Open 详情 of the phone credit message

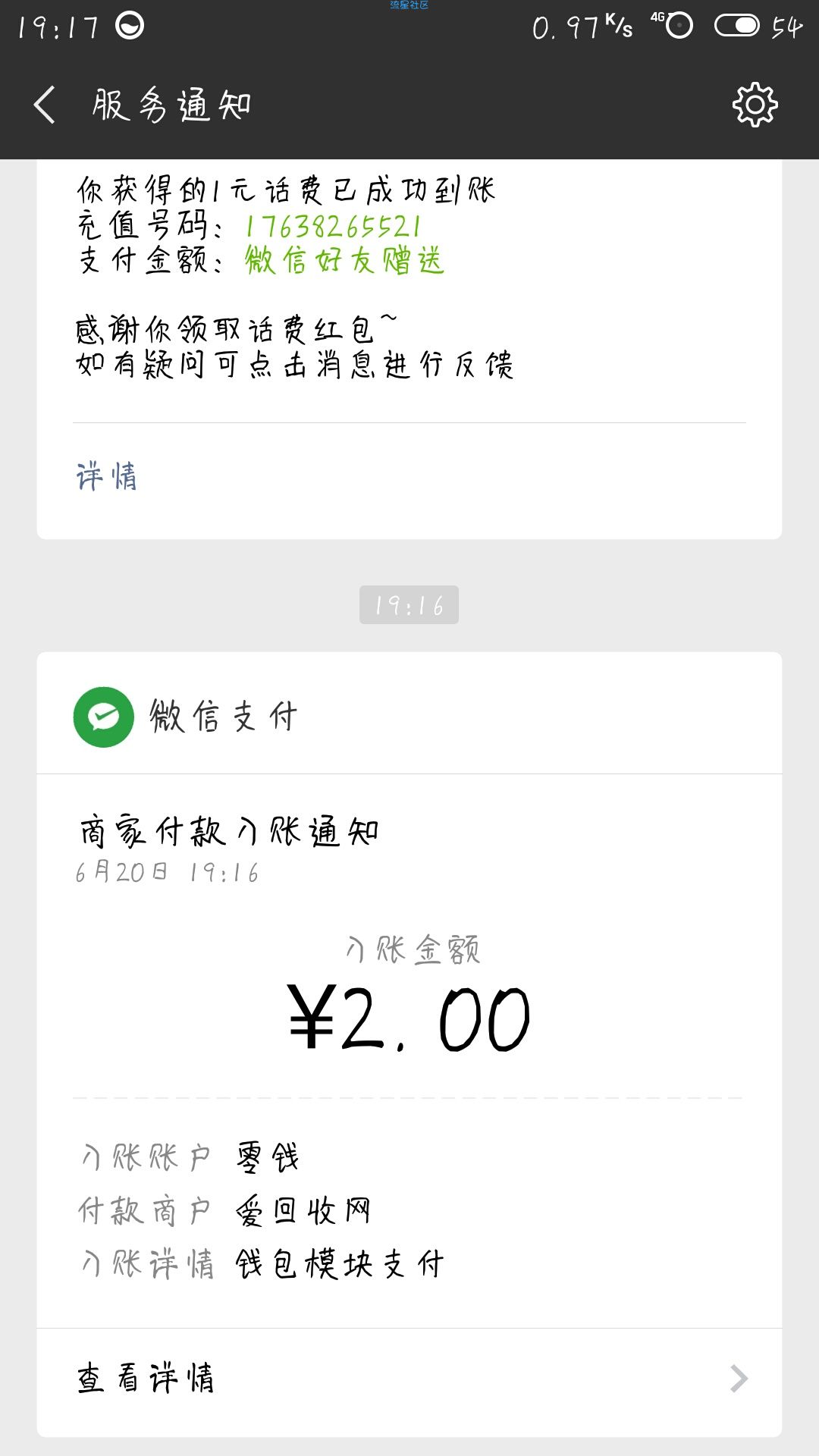click(106, 477)
